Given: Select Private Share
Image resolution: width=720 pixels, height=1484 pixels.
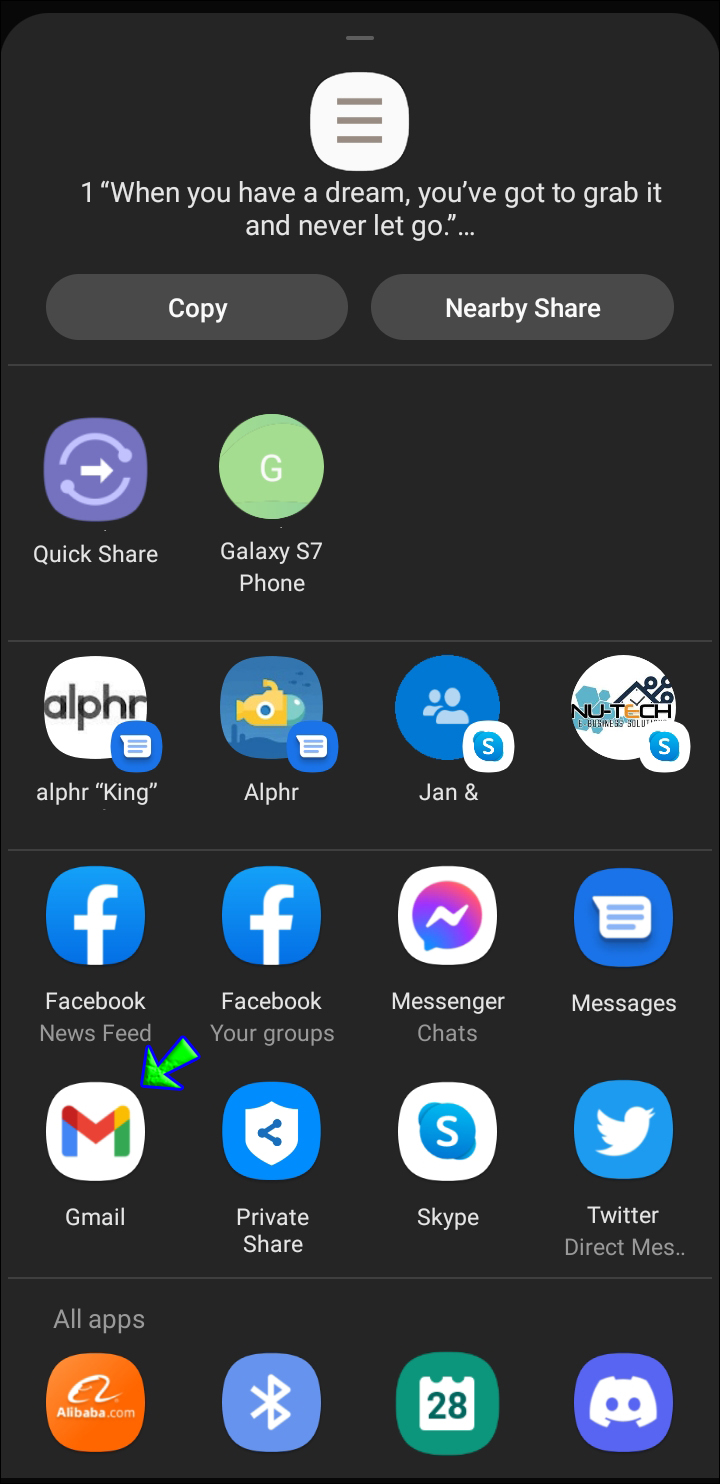Looking at the screenshot, I should pyautogui.click(x=271, y=1131).
